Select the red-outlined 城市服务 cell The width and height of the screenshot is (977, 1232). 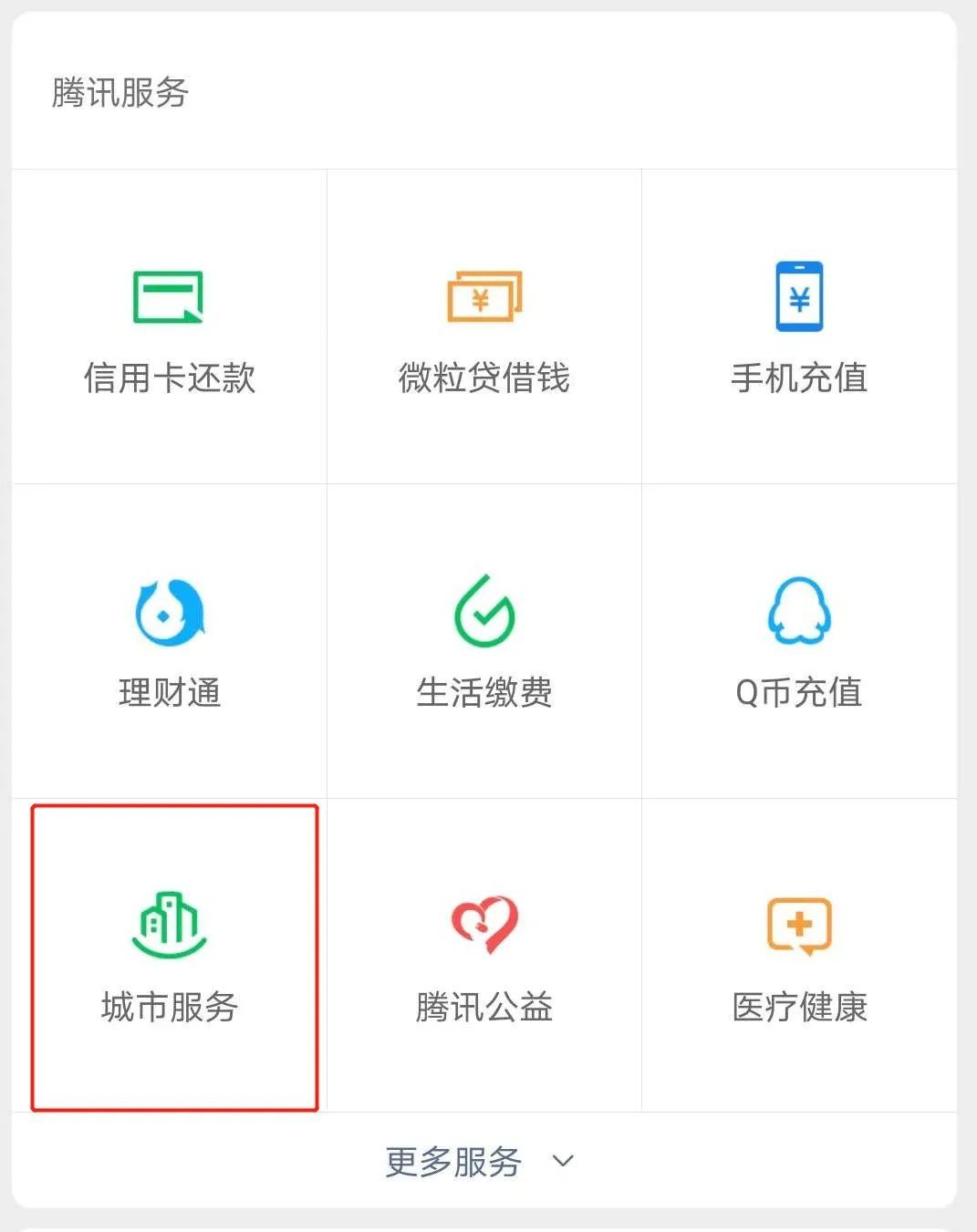[x=175, y=956]
